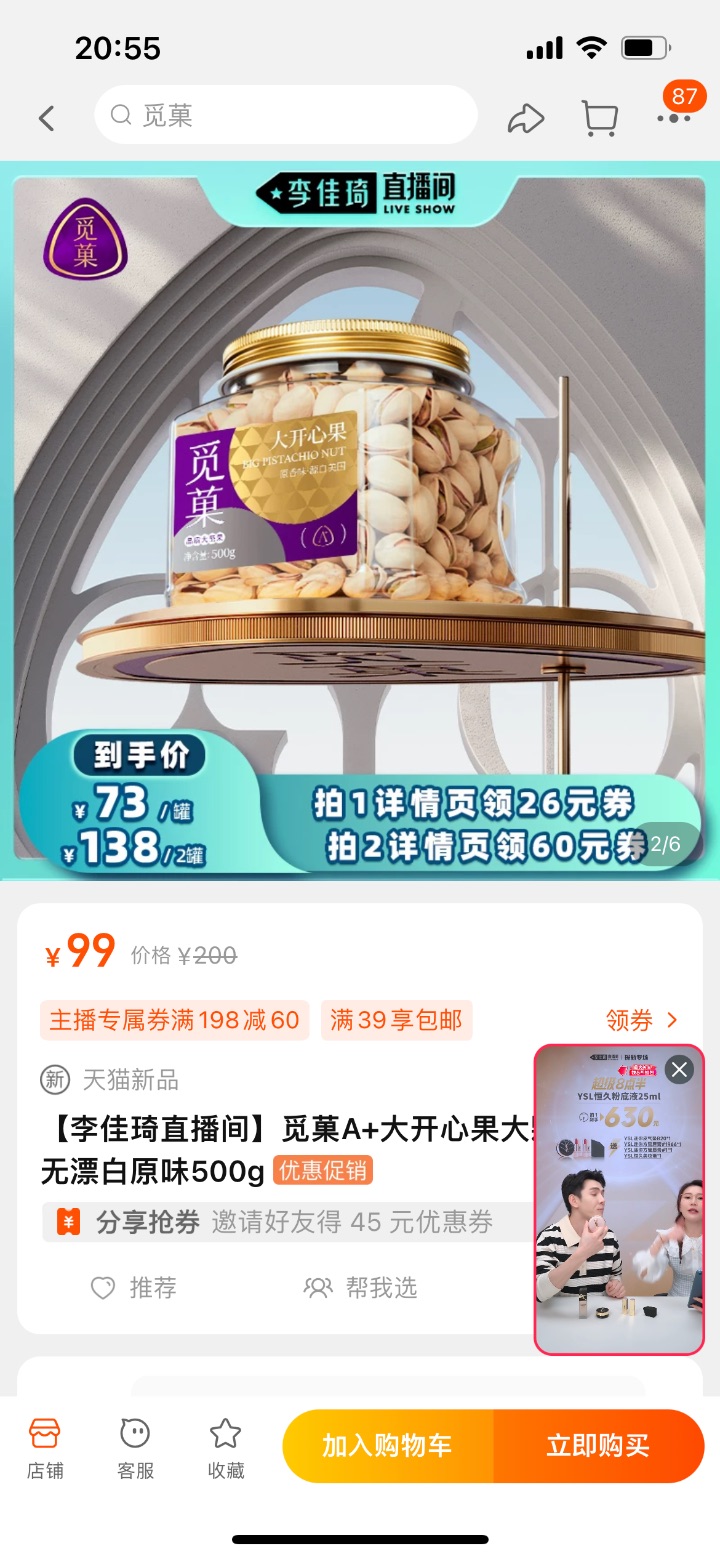Tap the search field showing 觅菓
The width and height of the screenshot is (720, 1559).
pyautogui.click(x=285, y=115)
